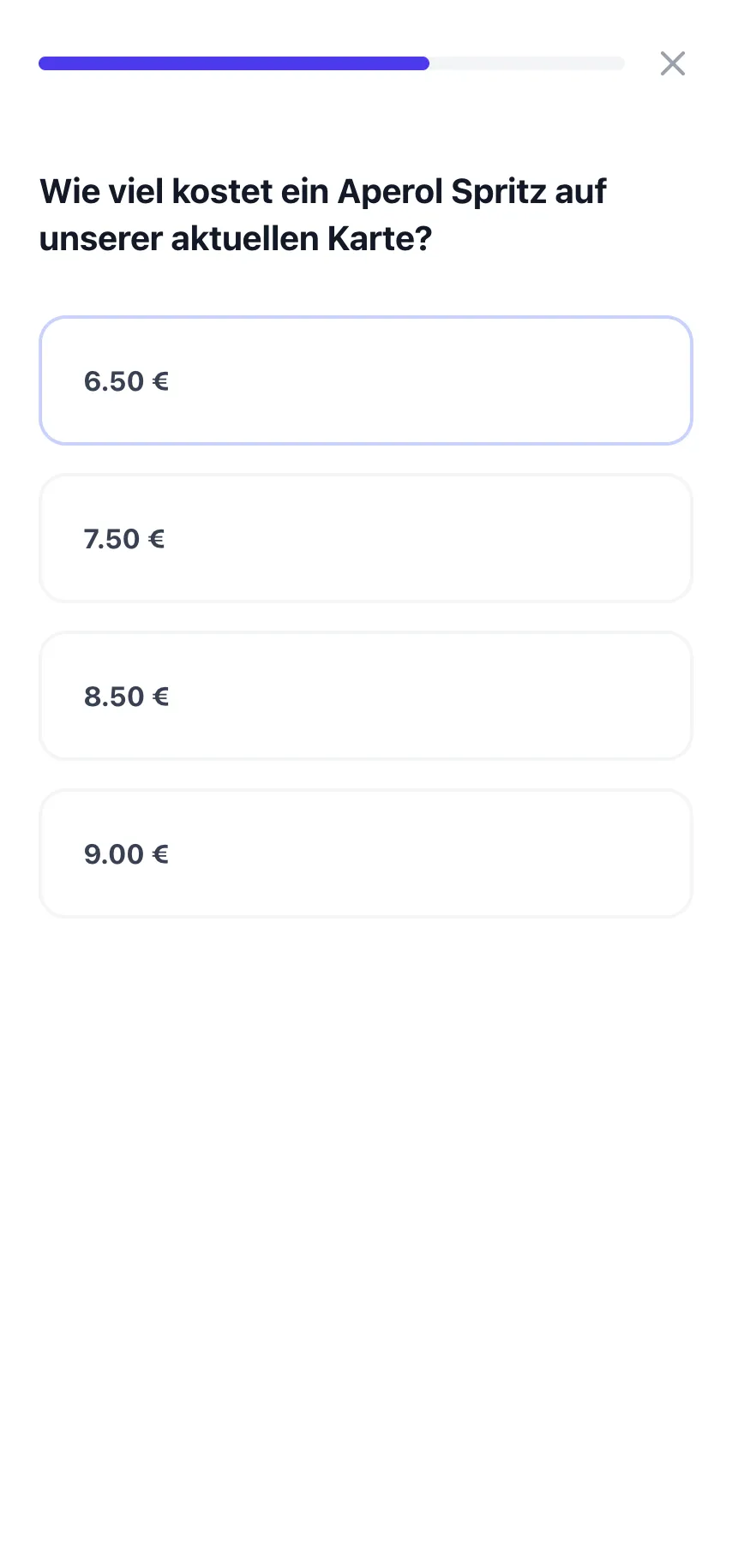Pick "8.50 €" as your answer

pos(366,696)
